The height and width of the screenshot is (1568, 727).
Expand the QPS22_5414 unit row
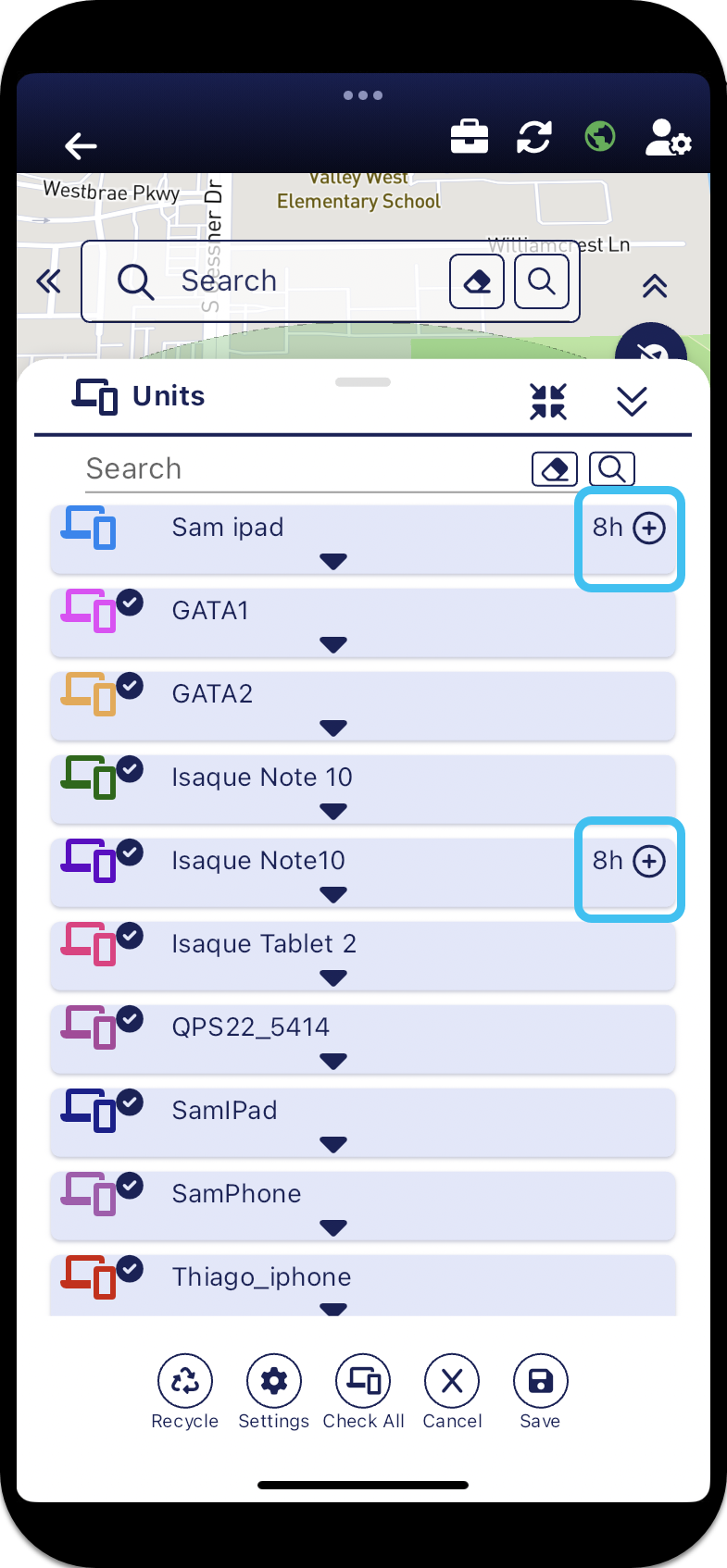coord(333,1062)
